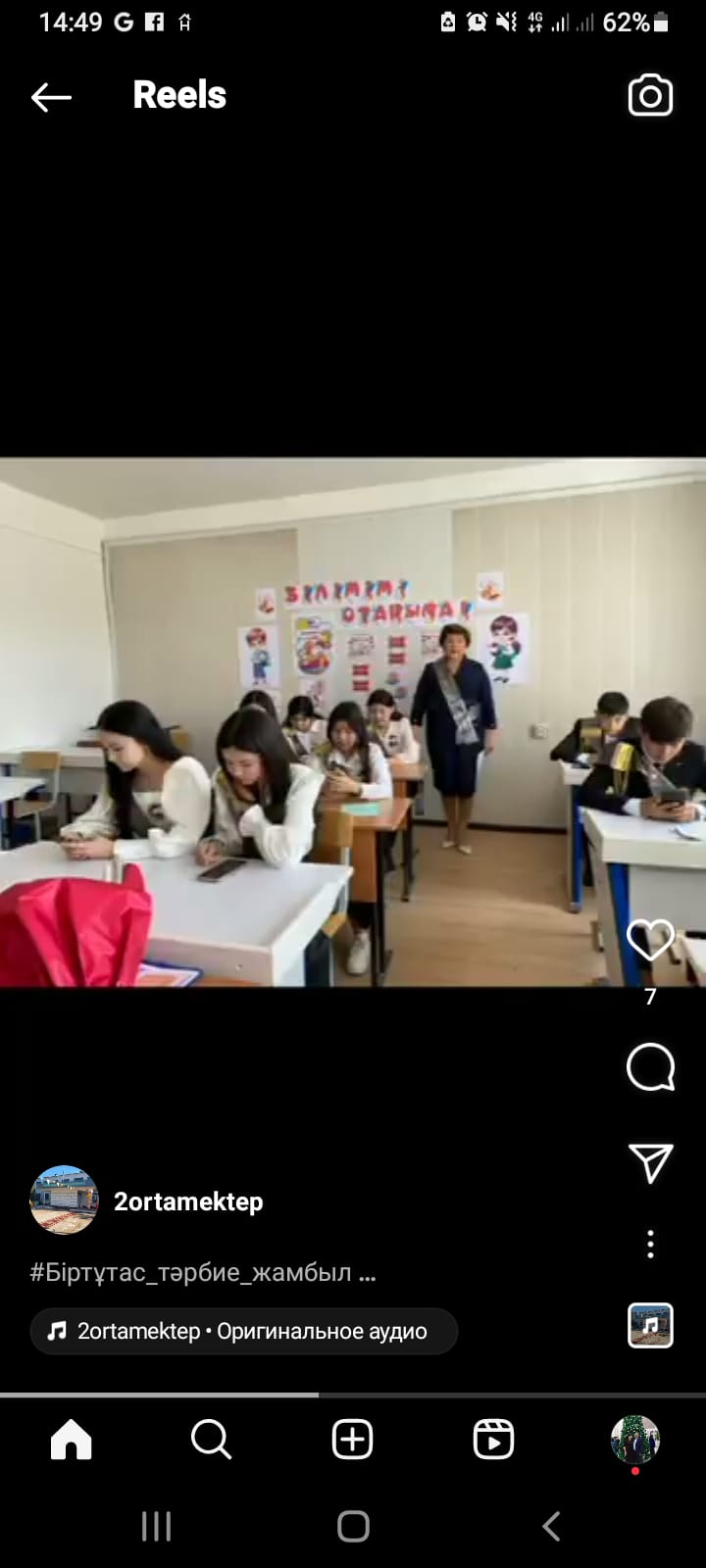The image size is (706, 1568).
Task: Like this reel with the heart icon
Action: click(650, 942)
